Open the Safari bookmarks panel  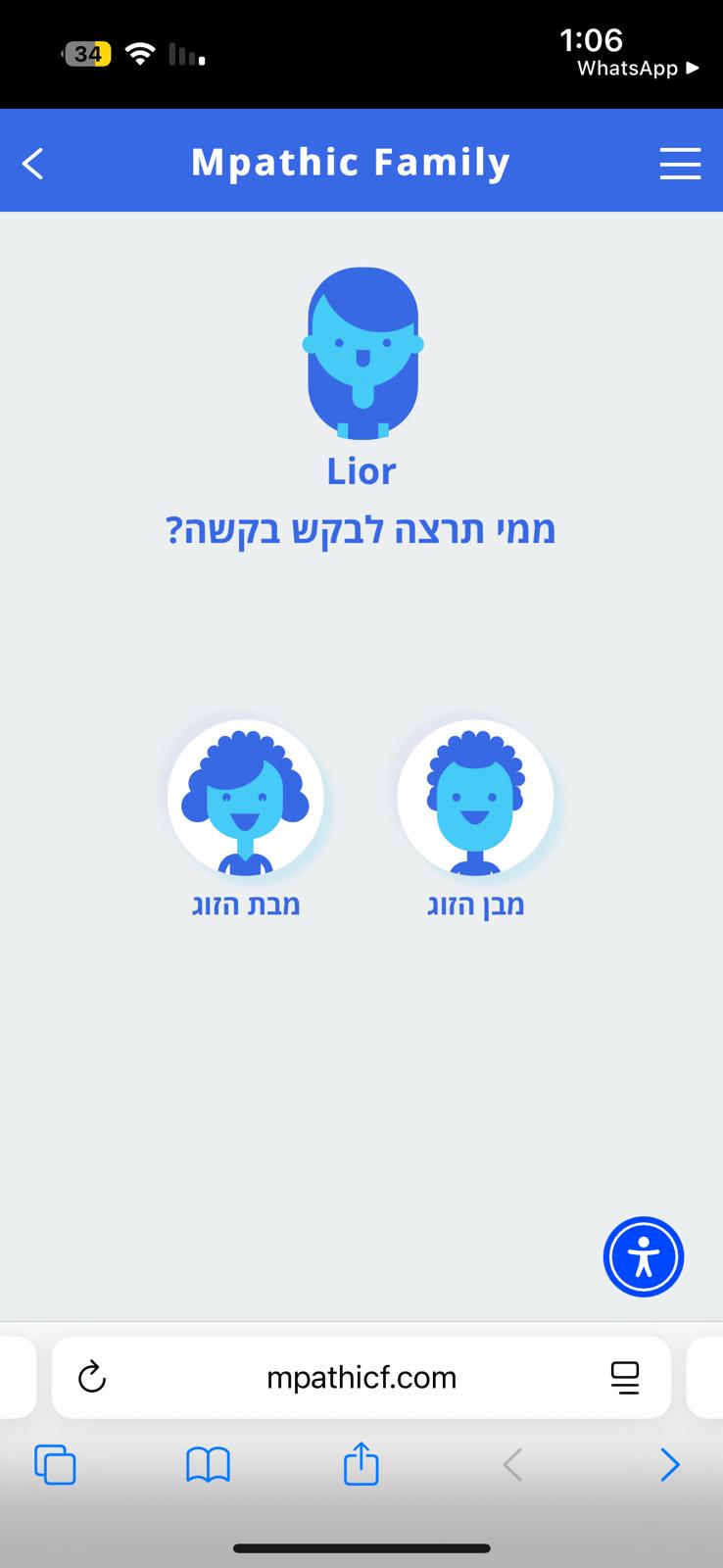tap(208, 1464)
